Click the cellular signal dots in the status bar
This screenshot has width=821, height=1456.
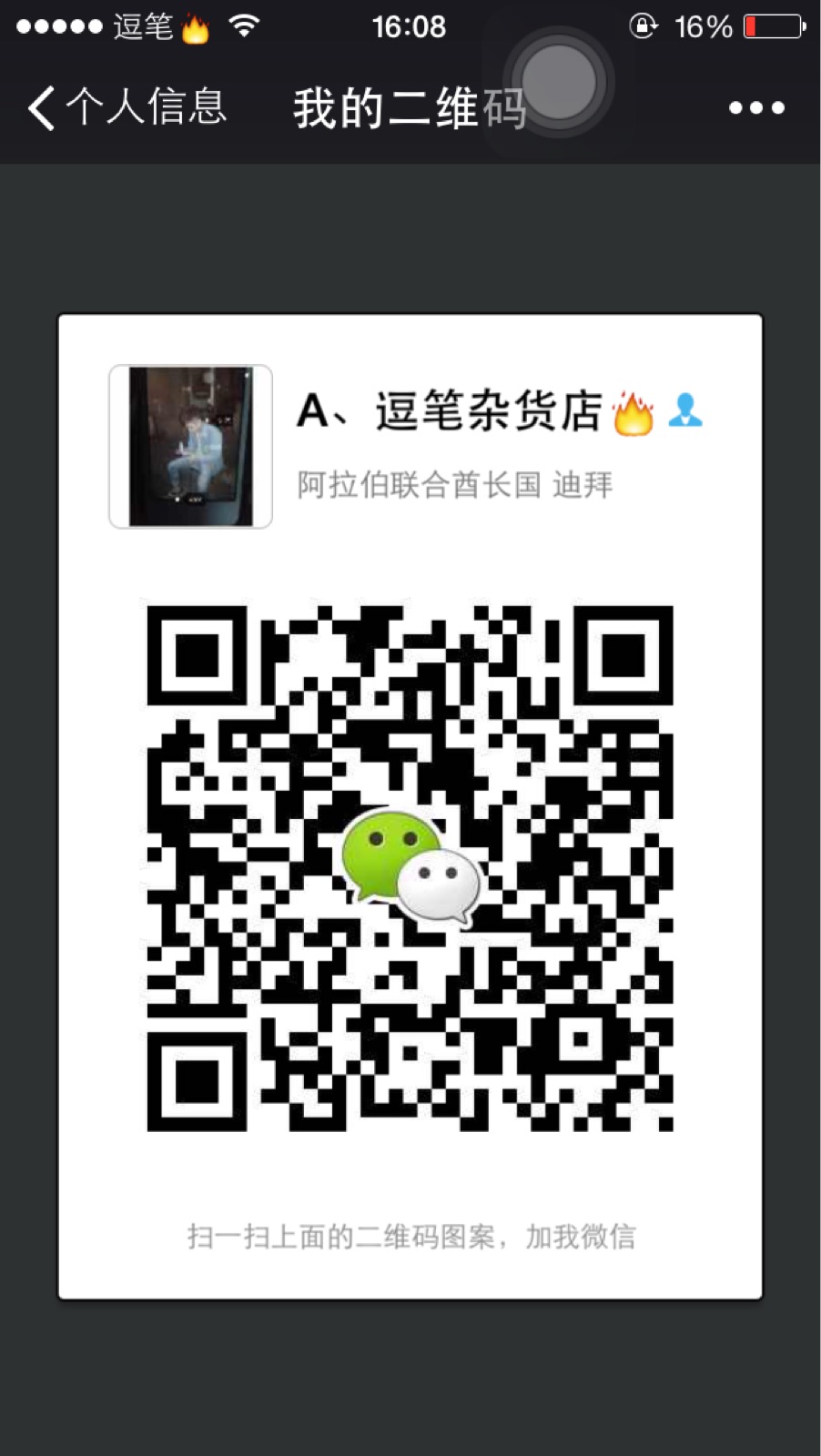point(59,26)
